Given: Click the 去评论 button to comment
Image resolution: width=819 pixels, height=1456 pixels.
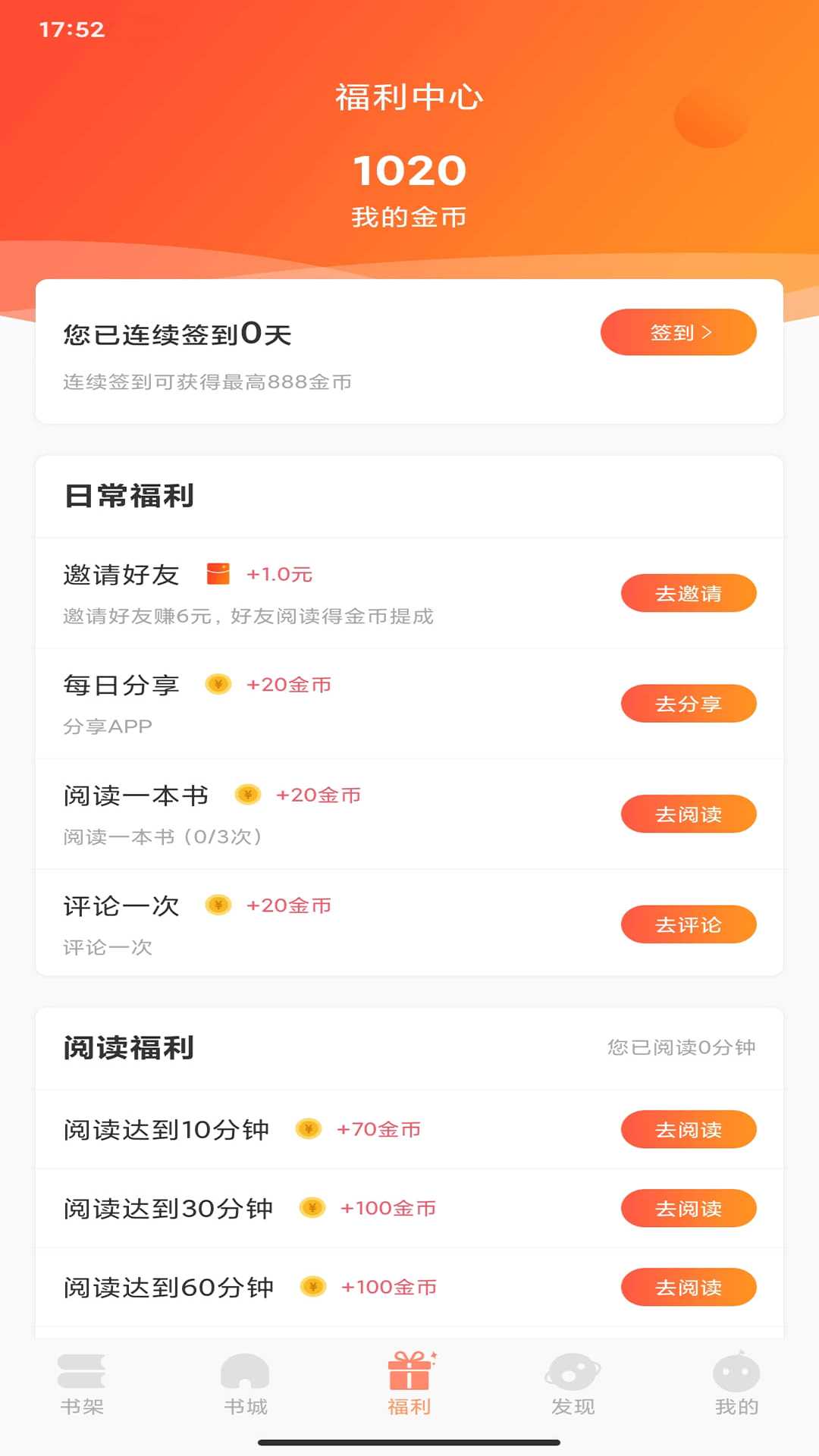Looking at the screenshot, I should 688,924.
